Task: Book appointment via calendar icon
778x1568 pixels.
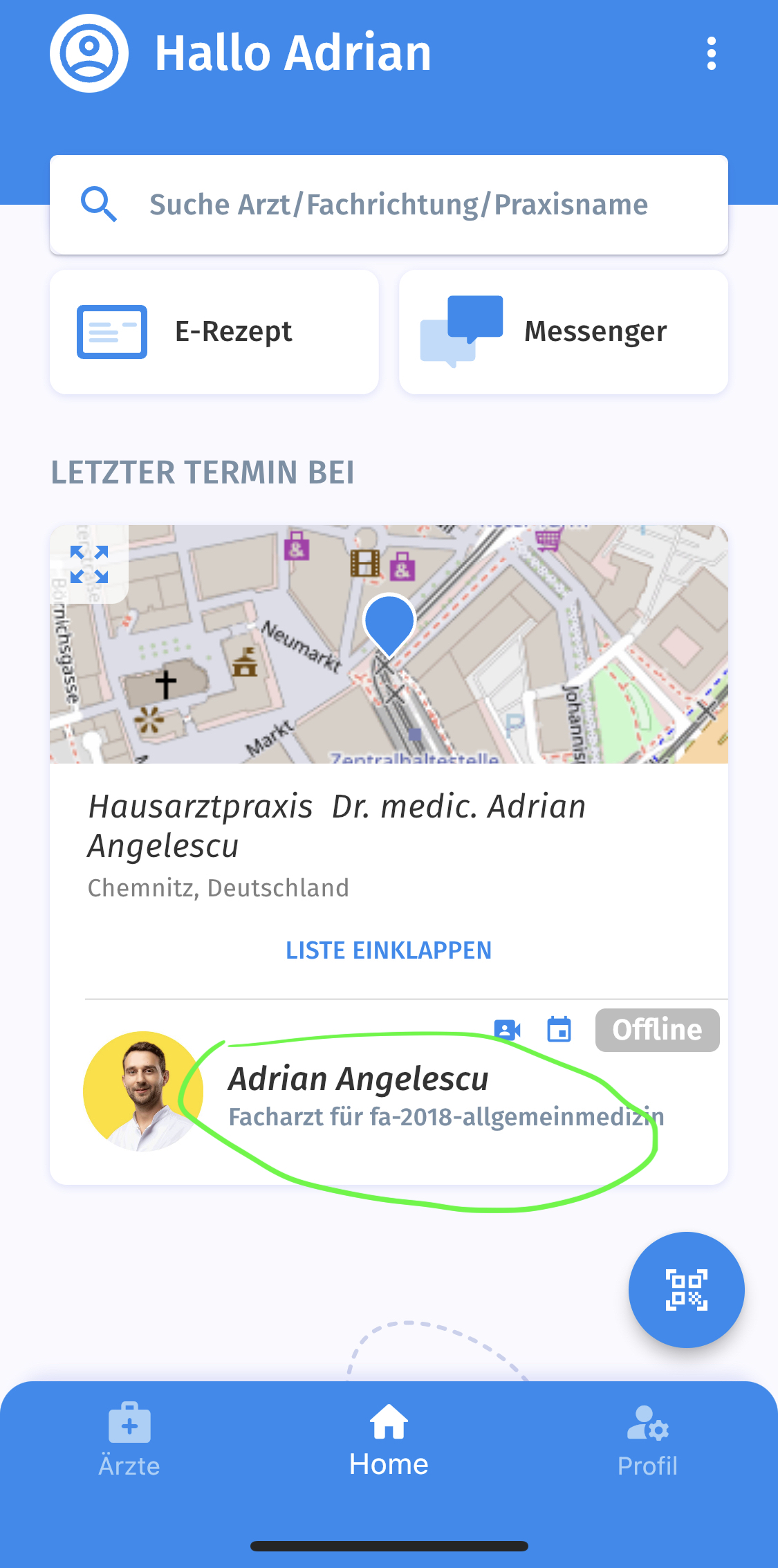Action: 559,1030
